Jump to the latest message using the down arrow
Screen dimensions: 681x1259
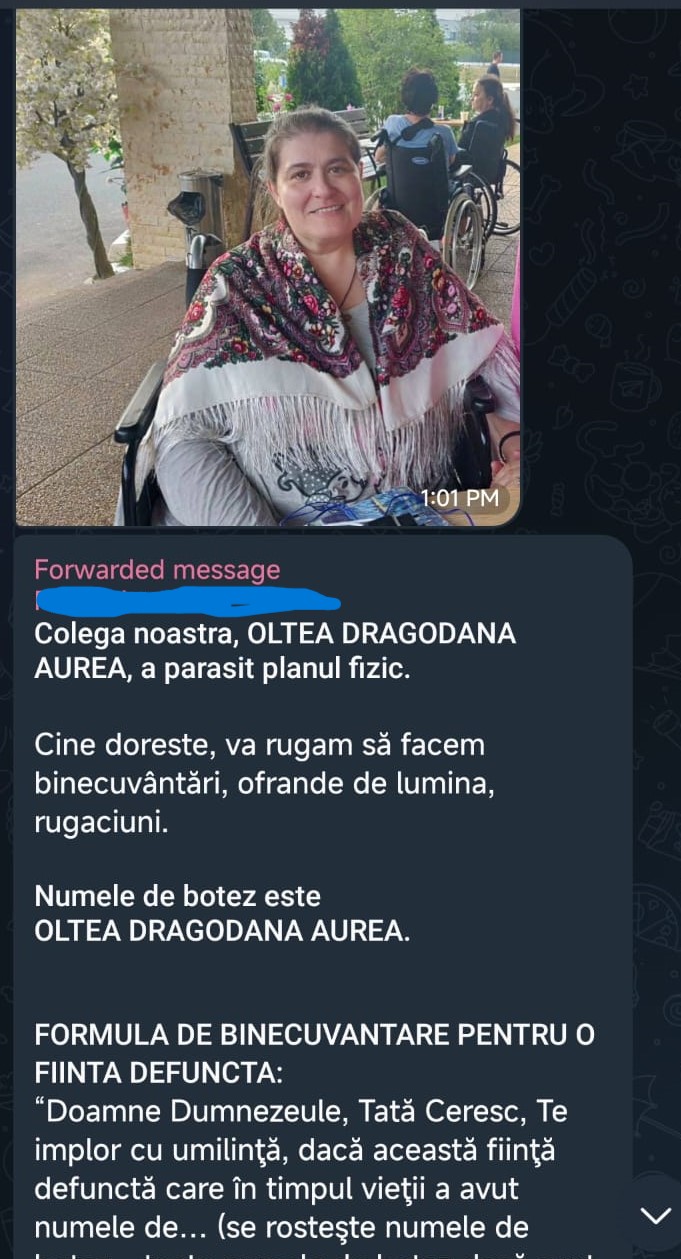(655, 1215)
